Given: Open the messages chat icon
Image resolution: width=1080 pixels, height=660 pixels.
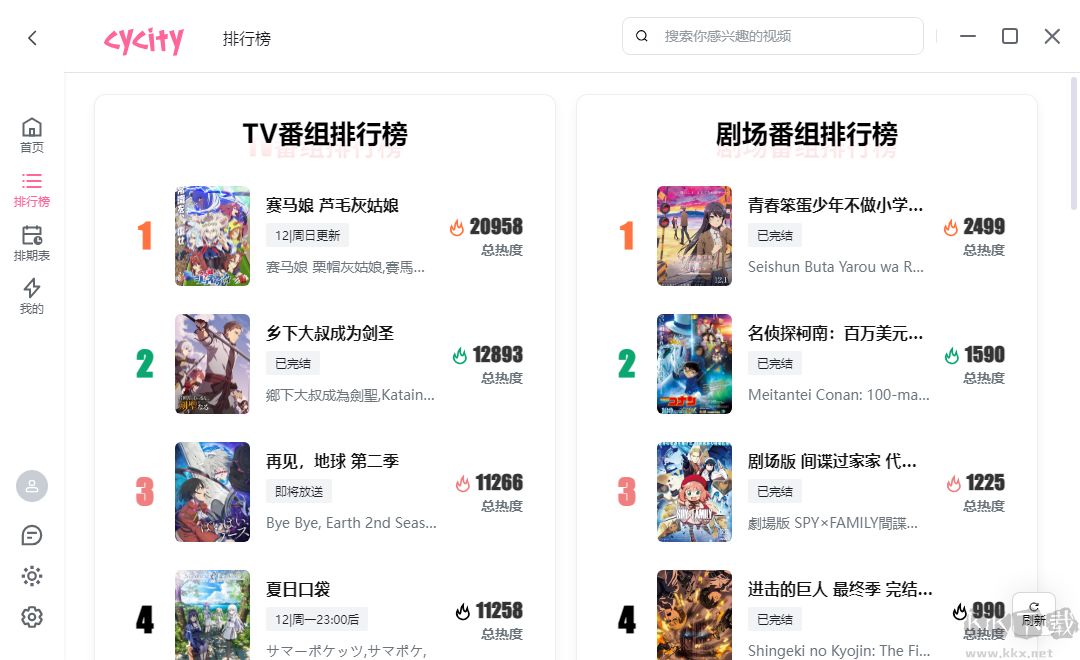Looking at the screenshot, I should point(32,535).
